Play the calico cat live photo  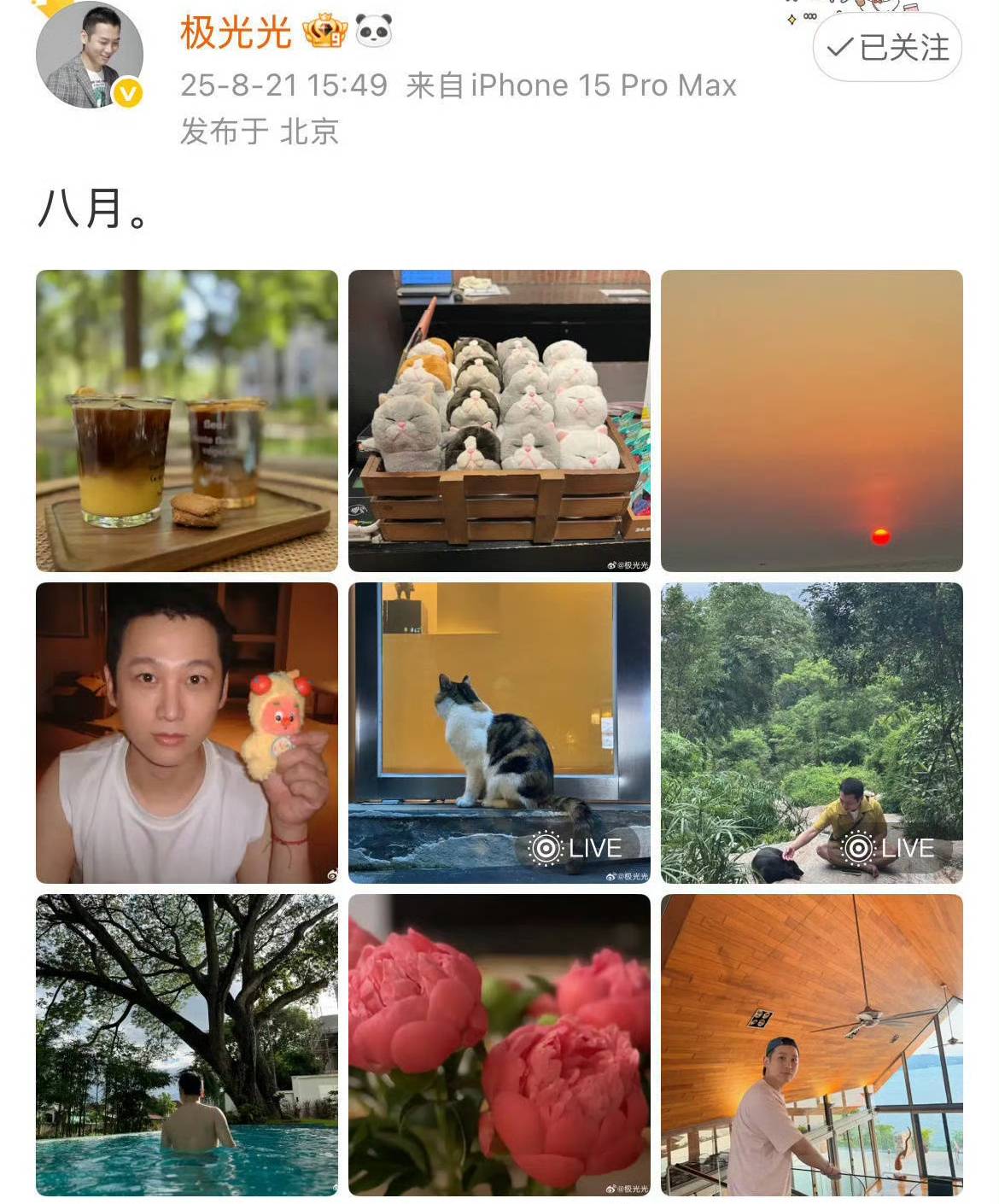[x=499, y=733]
